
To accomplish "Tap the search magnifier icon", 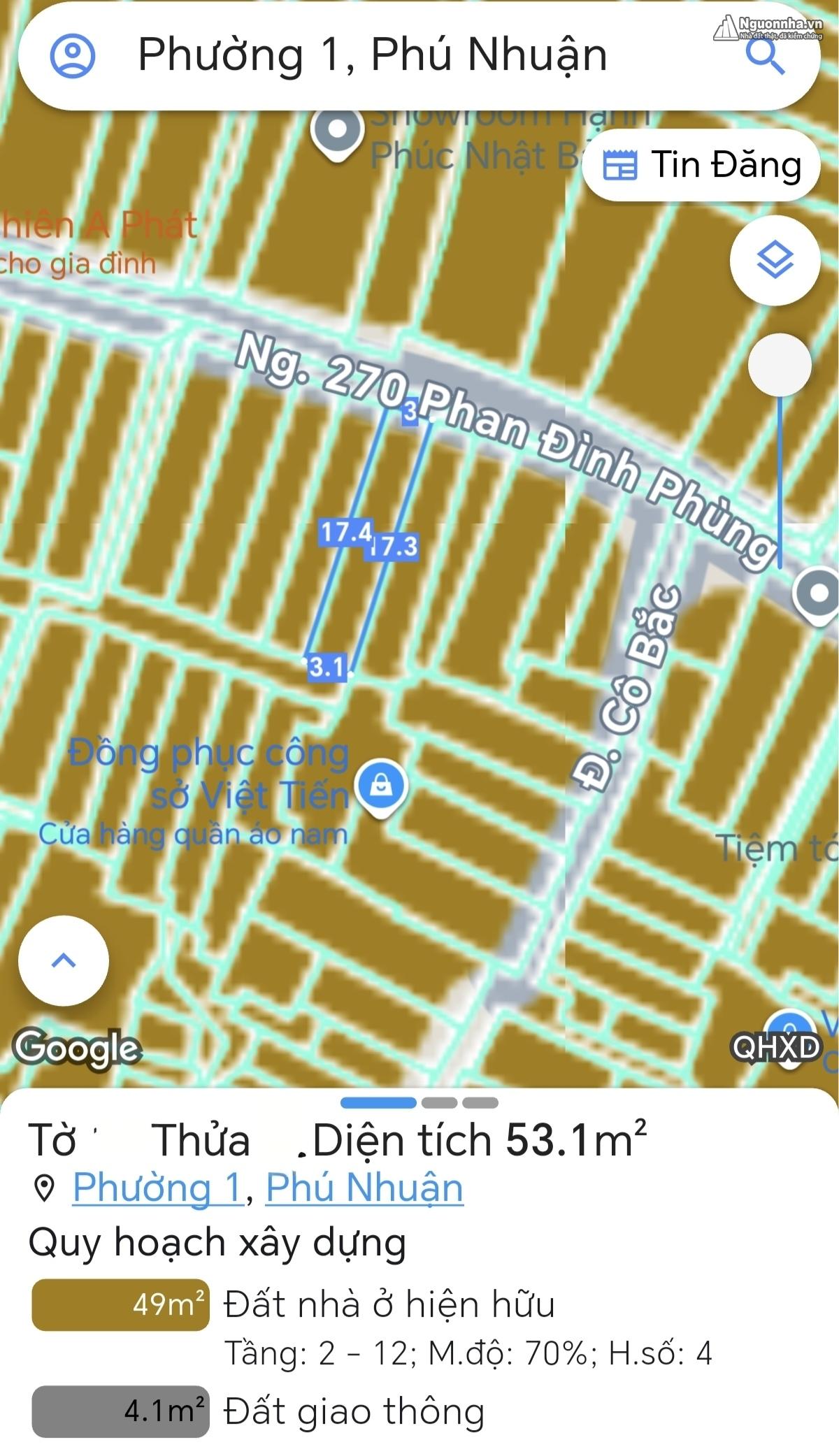I will (x=765, y=57).
